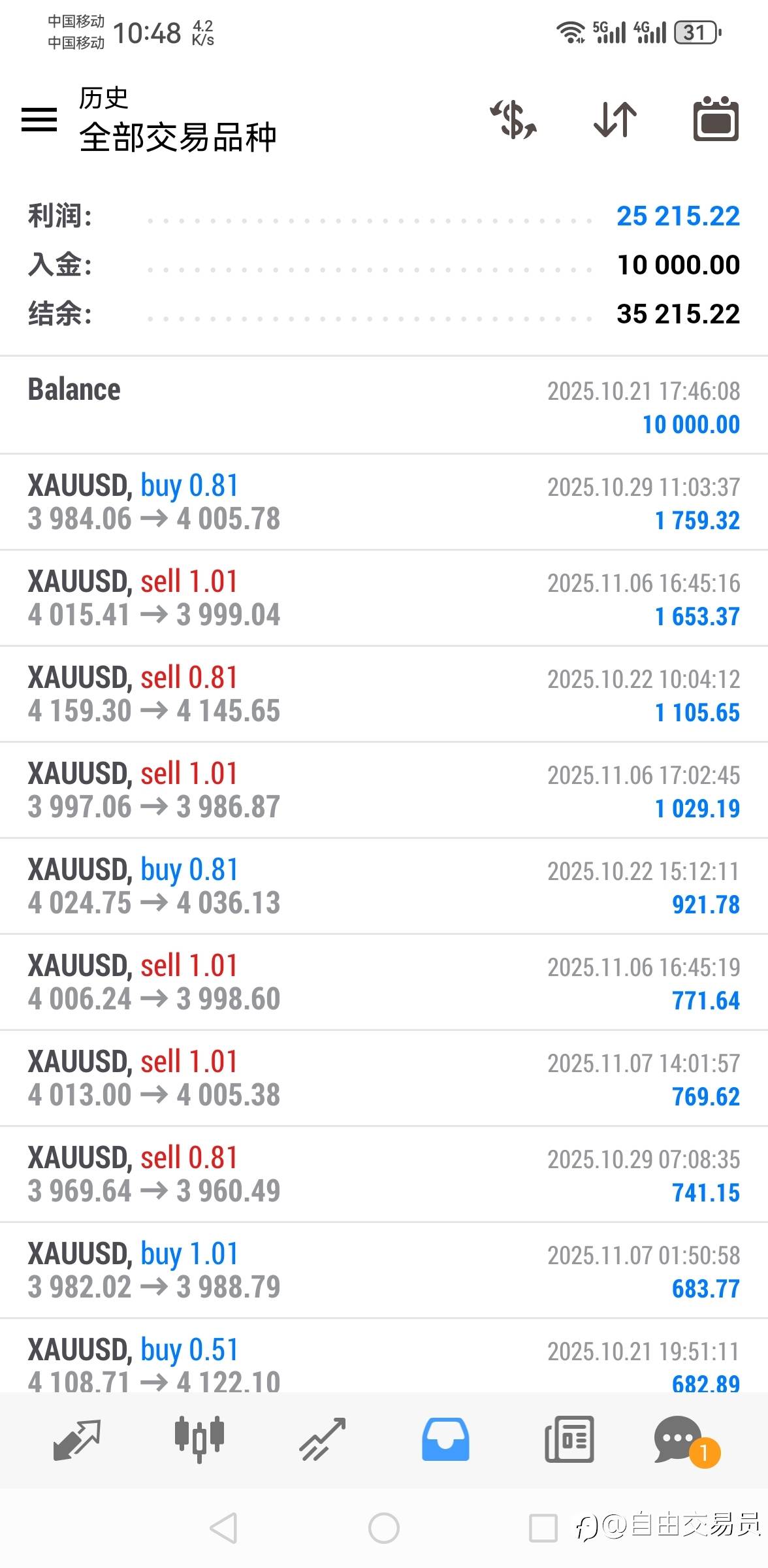Open the buy 1.01 trade with 683.77 profit
Viewport: 768px width, 1568px height.
point(384,1270)
